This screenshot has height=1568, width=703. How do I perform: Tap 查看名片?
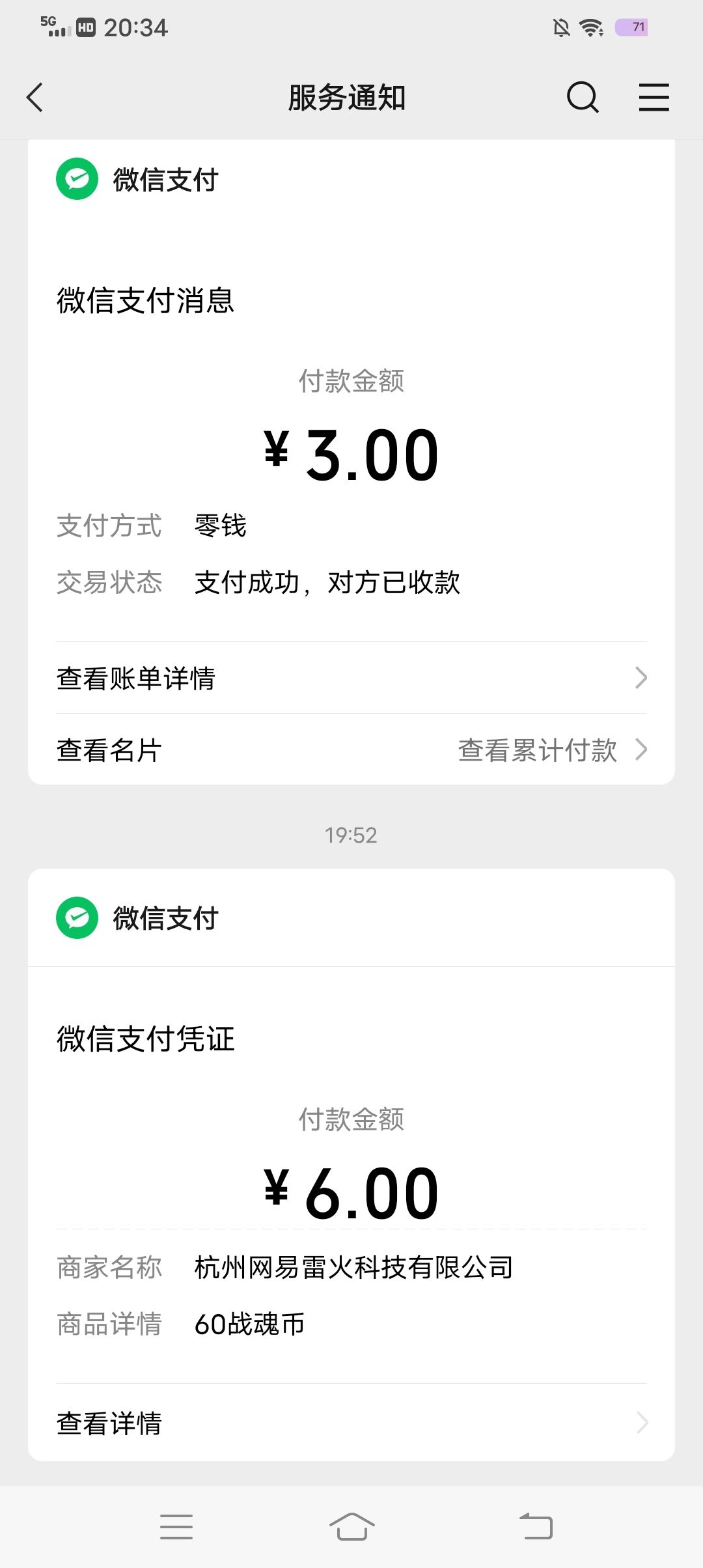[x=109, y=750]
